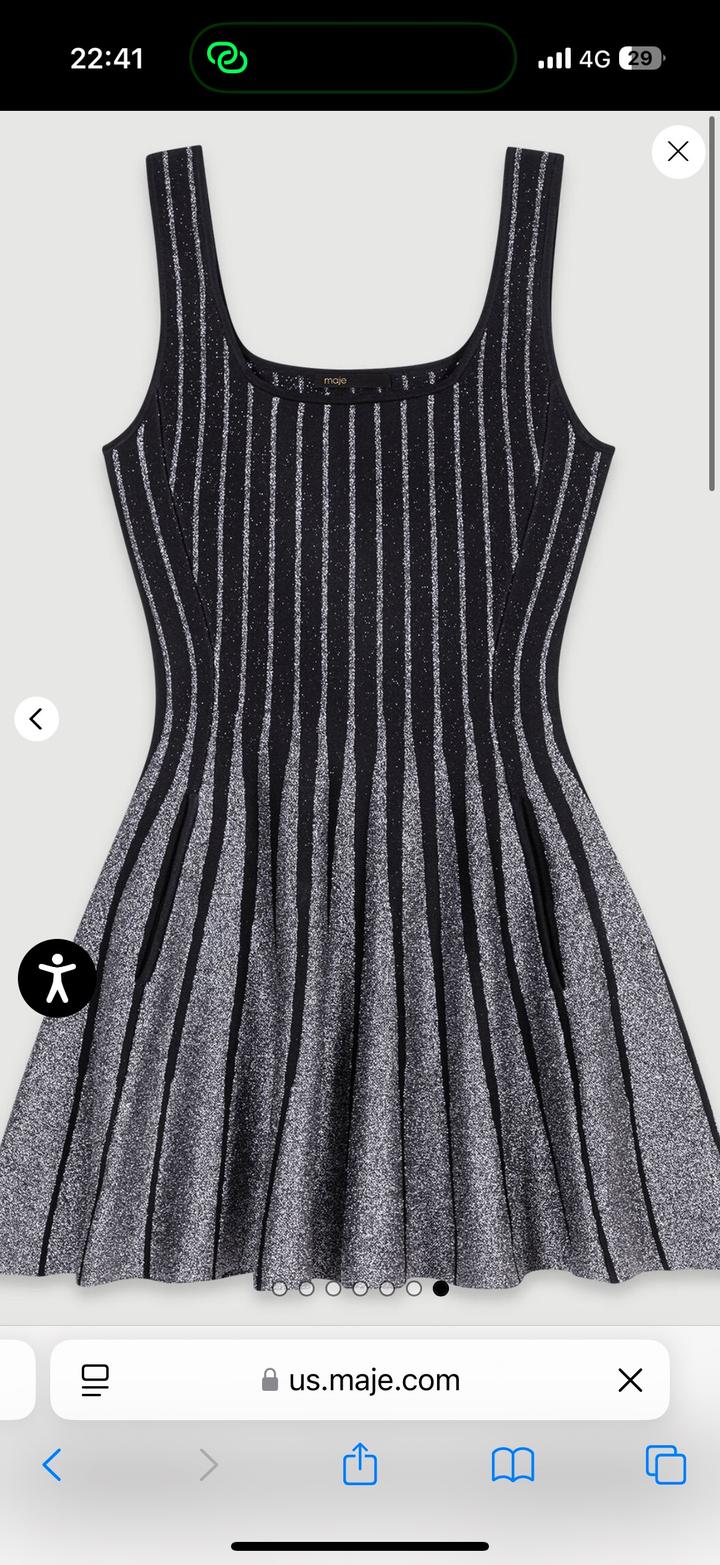Show the previous product image
The height and width of the screenshot is (1565, 720).
pos(37,719)
